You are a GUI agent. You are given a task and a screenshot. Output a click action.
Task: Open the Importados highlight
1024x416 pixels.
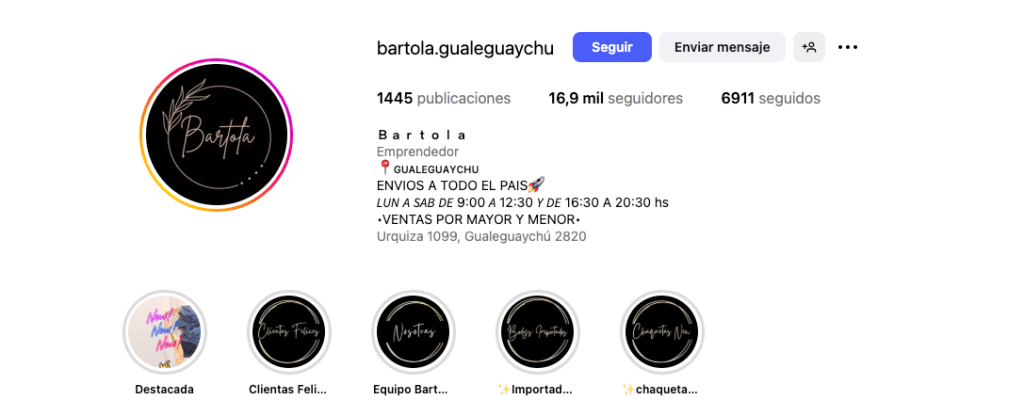pos(537,332)
